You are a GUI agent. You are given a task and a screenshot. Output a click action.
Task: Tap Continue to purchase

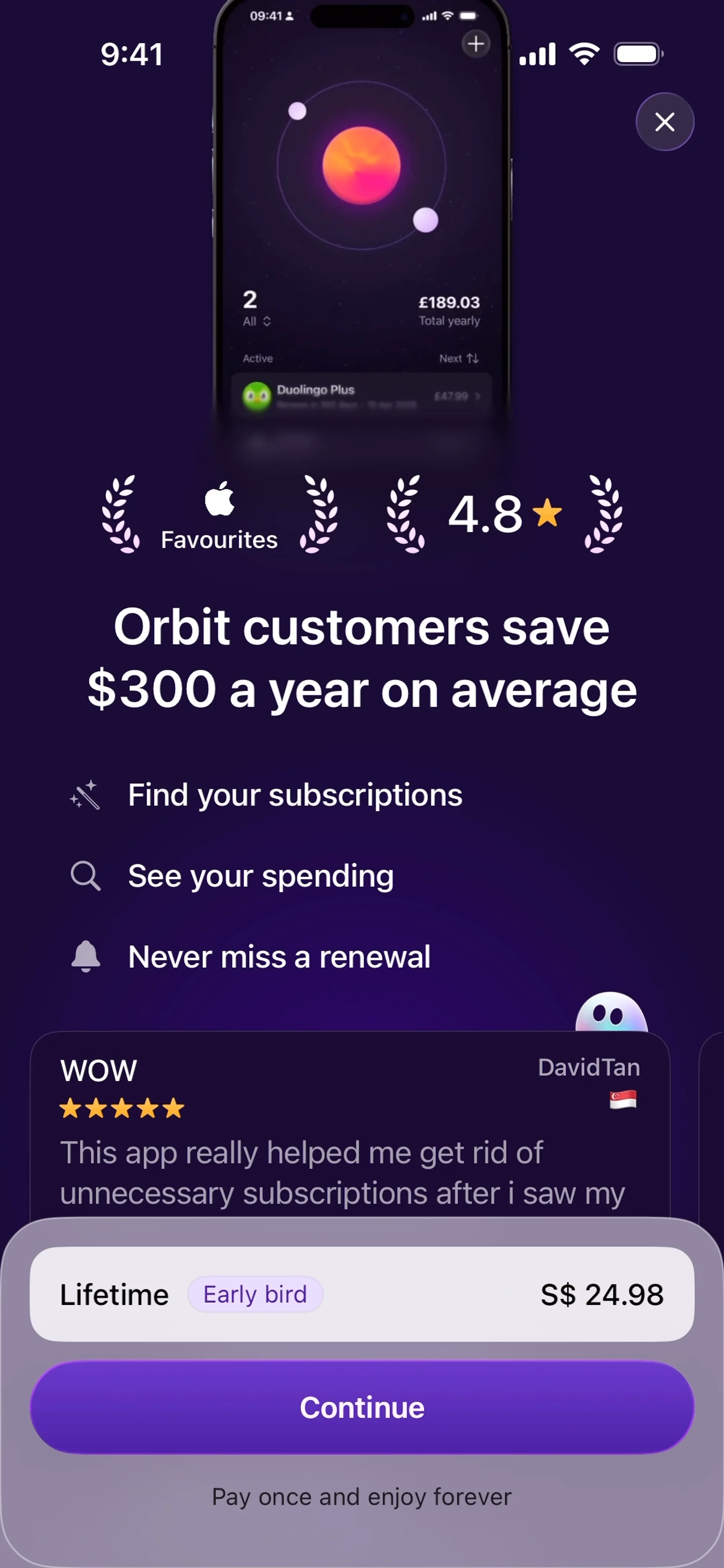pyautogui.click(x=362, y=1407)
